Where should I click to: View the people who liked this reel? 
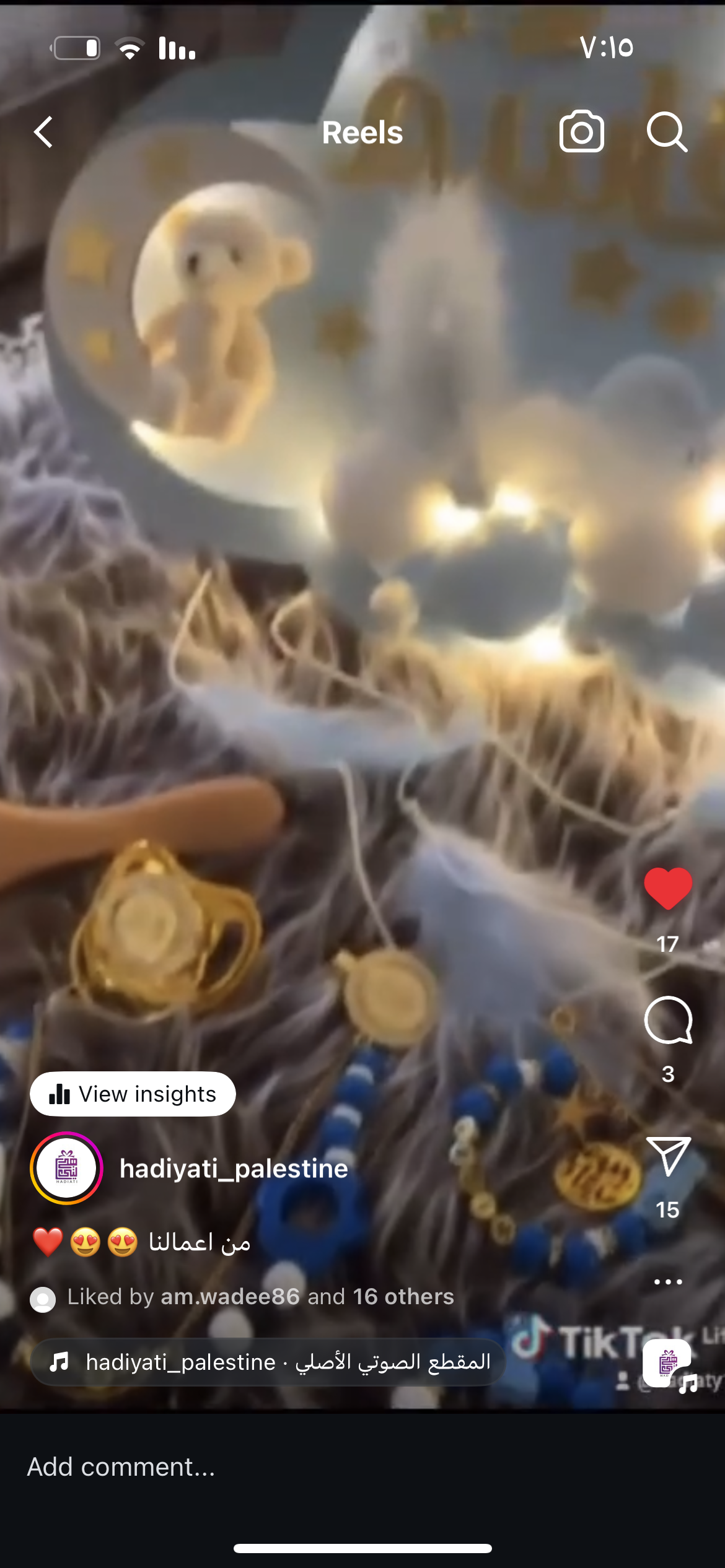tap(260, 1297)
